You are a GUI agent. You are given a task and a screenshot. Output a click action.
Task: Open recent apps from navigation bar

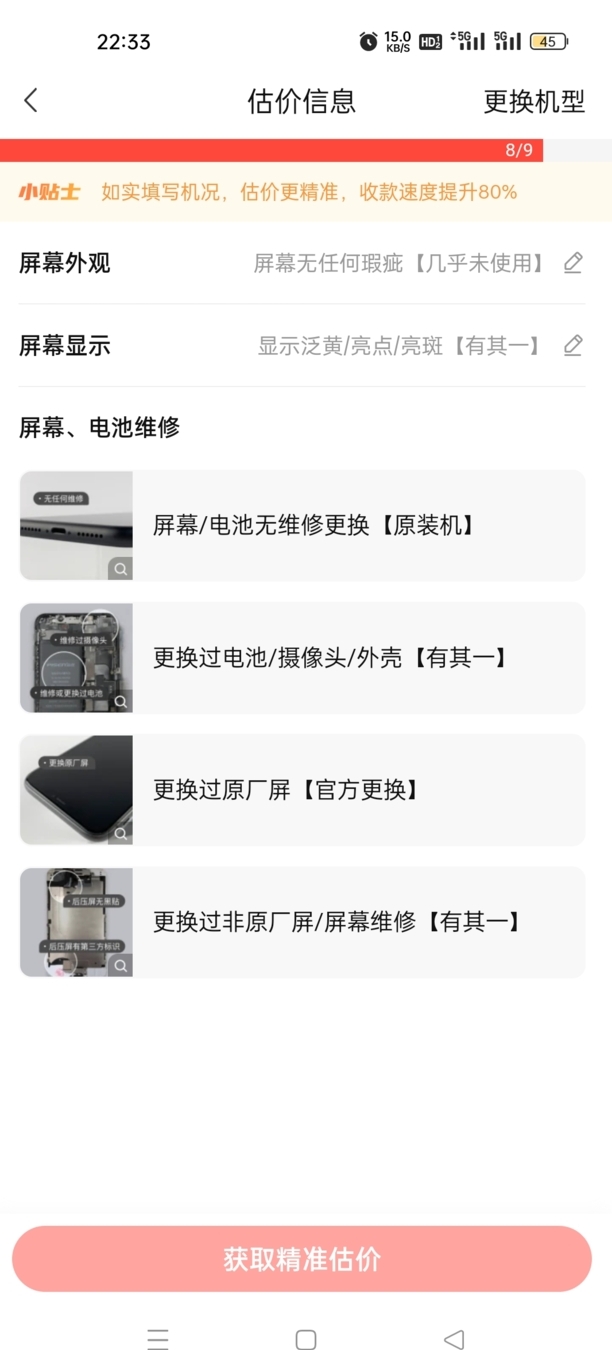pos(158,1339)
